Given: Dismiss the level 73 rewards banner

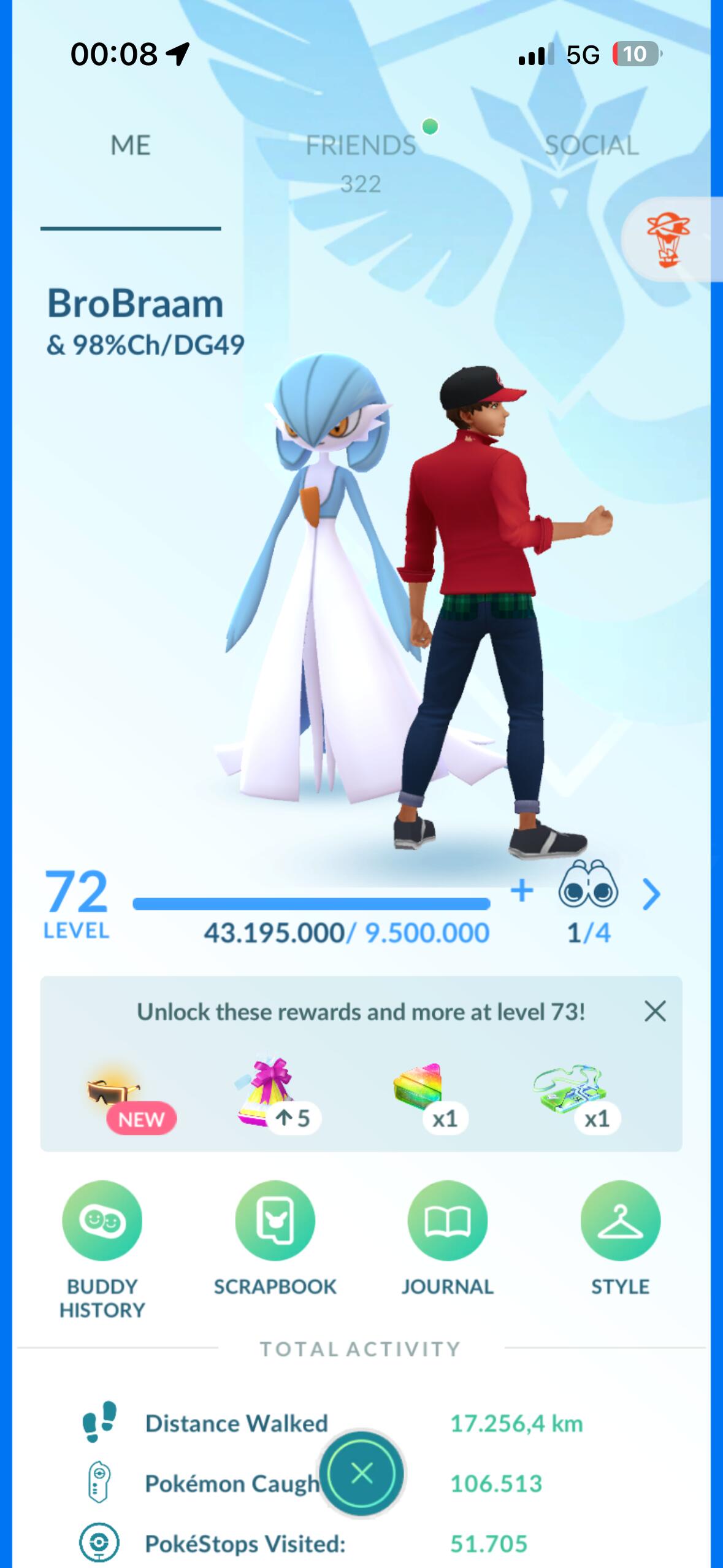Looking at the screenshot, I should [x=655, y=1011].
